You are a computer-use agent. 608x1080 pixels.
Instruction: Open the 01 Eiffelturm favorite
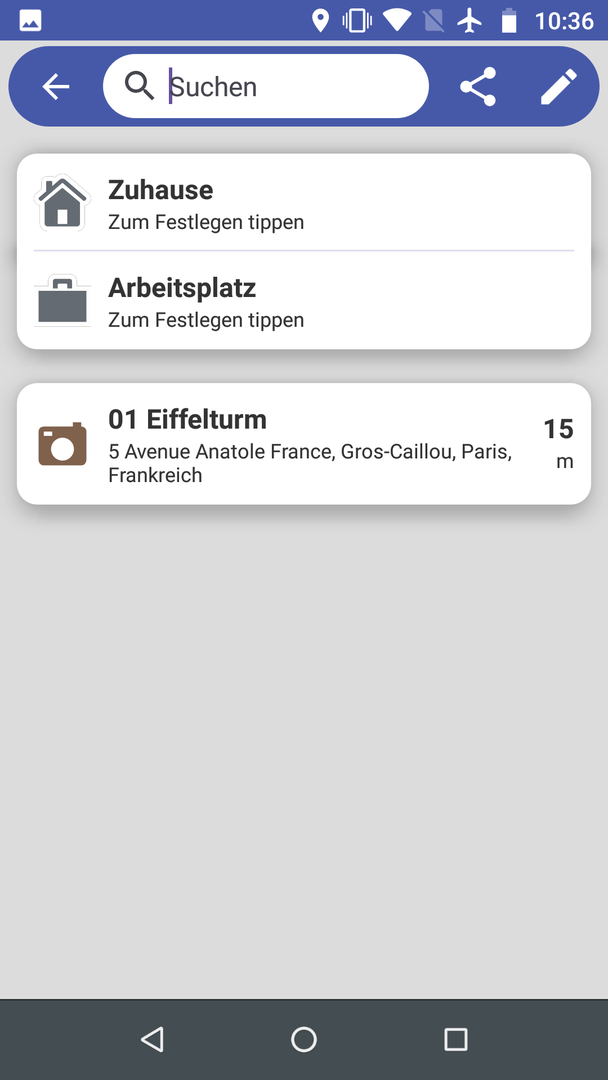pos(304,444)
